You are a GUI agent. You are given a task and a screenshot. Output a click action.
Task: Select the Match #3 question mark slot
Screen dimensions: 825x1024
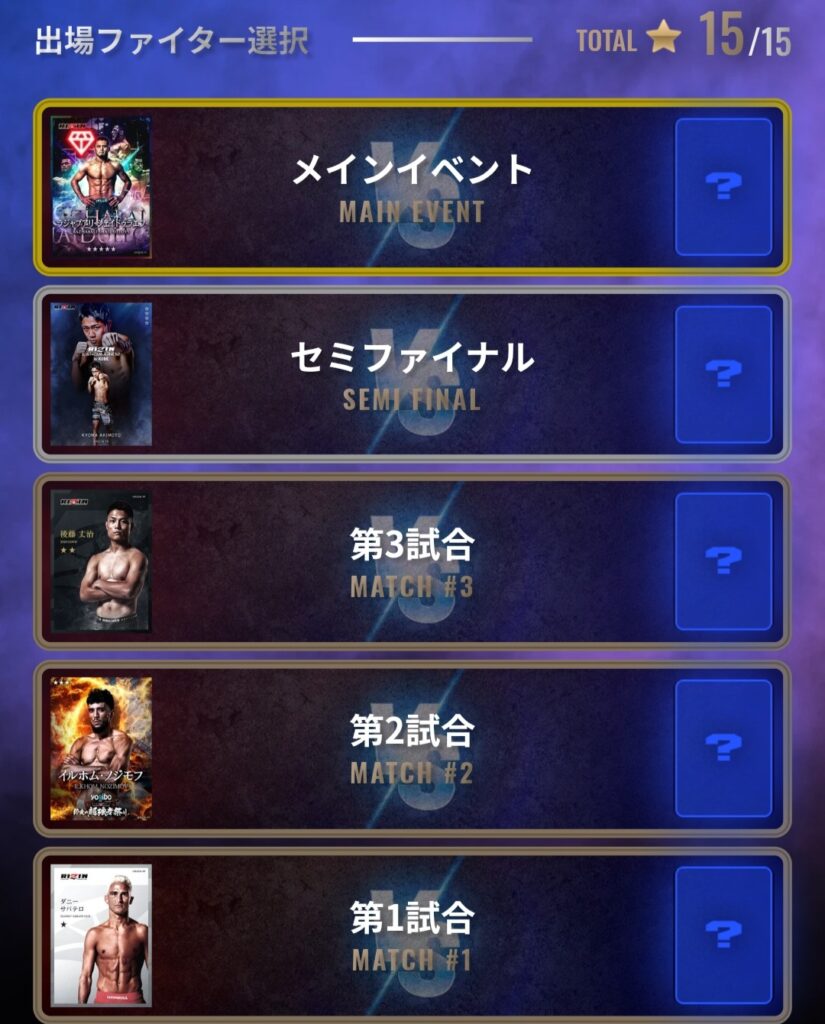pyautogui.click(x=723, y=561)
